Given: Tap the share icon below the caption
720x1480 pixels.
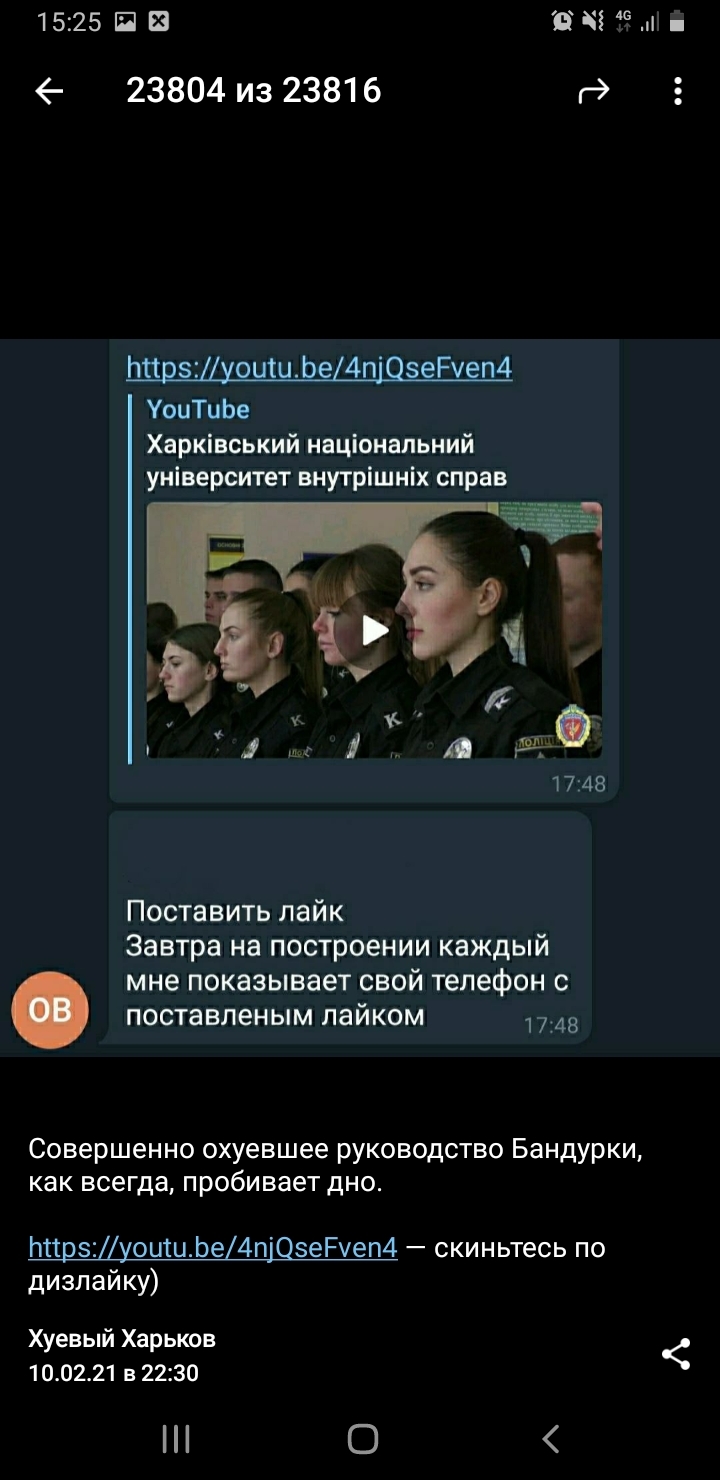Looking at the screenshot, I should [676, 1354].
